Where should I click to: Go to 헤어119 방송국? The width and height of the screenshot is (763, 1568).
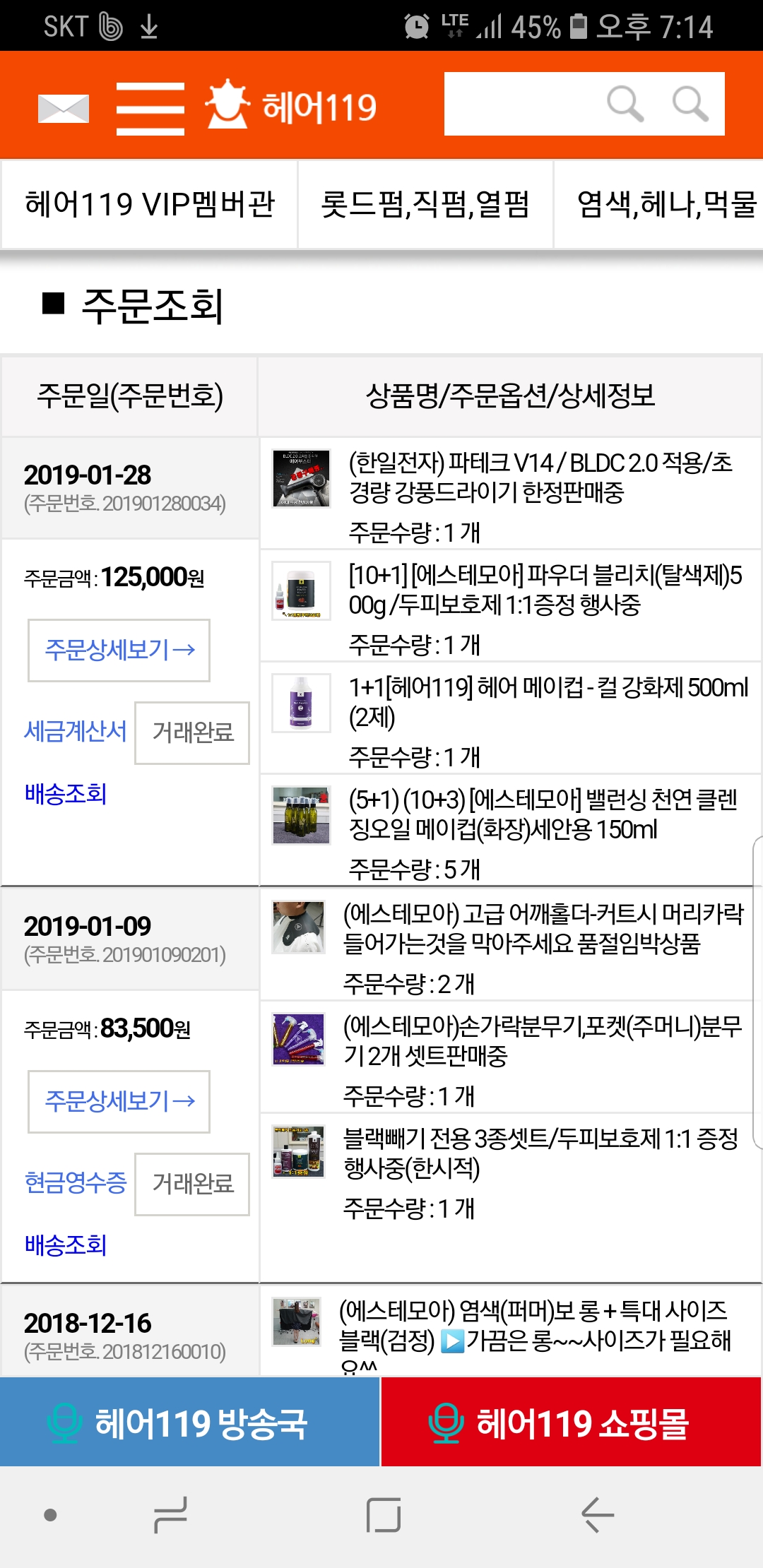(x=189, y=1422)
